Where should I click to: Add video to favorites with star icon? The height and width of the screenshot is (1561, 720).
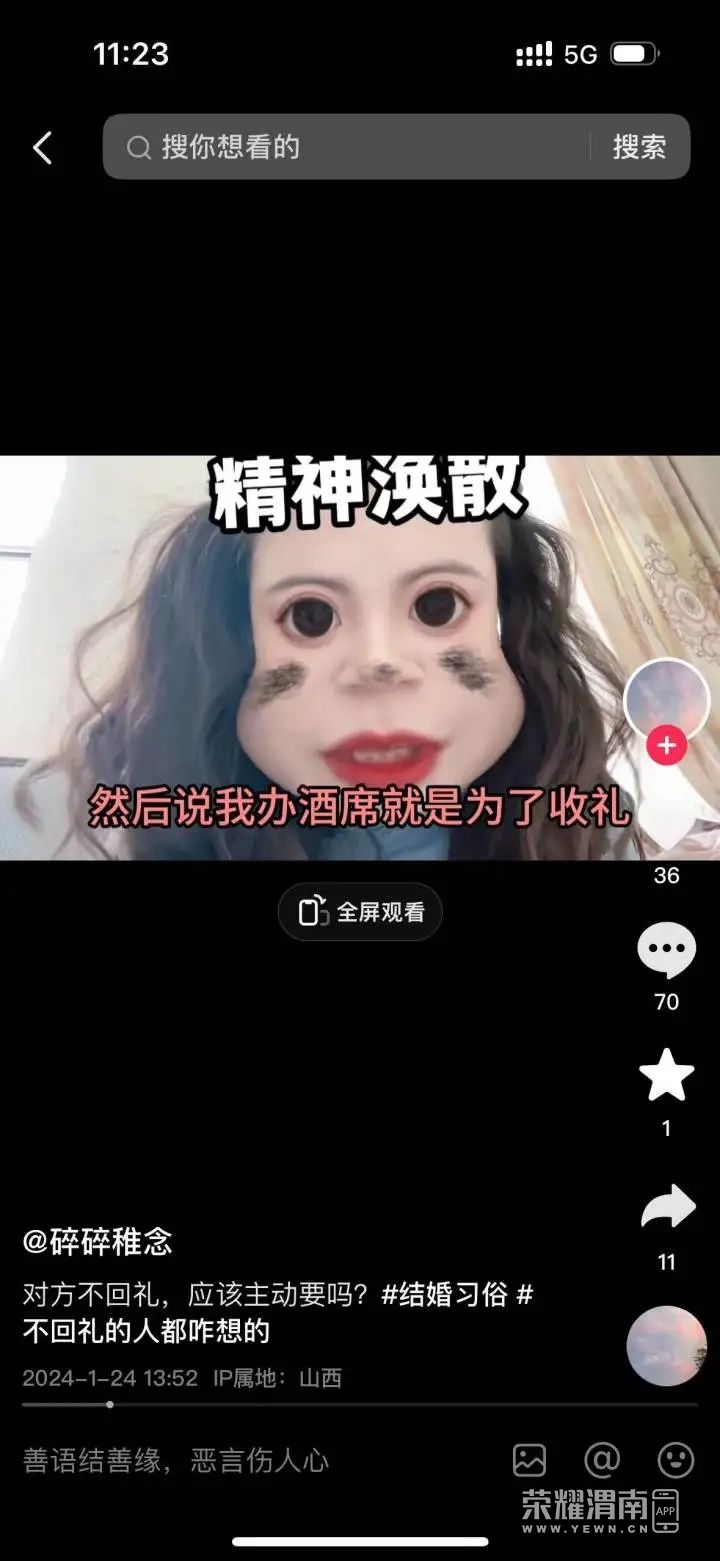(x=666, y=1076)
